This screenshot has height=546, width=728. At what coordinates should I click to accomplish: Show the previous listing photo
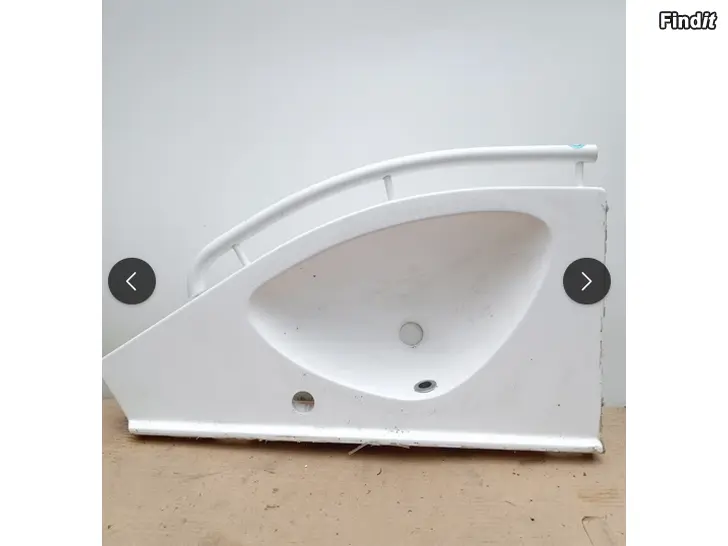132,282
